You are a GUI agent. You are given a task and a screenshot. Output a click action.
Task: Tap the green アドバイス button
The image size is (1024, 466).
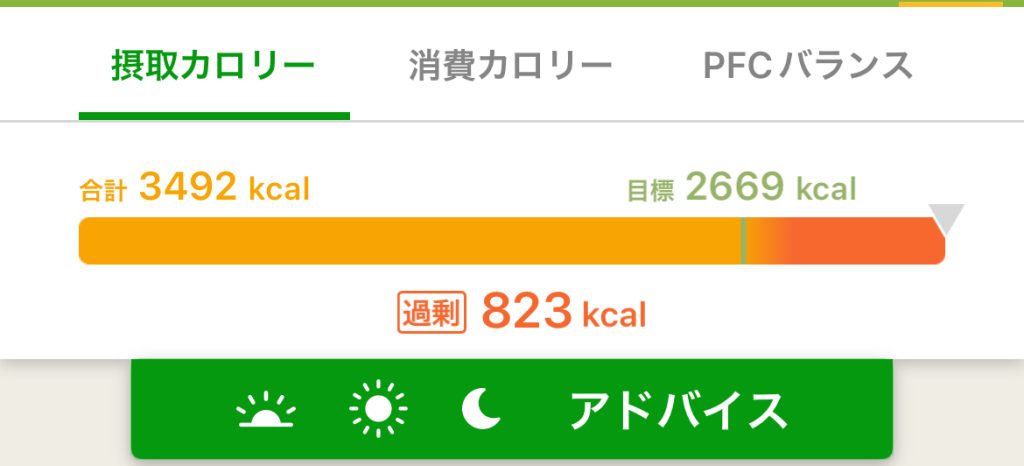(x=511, y=410)
